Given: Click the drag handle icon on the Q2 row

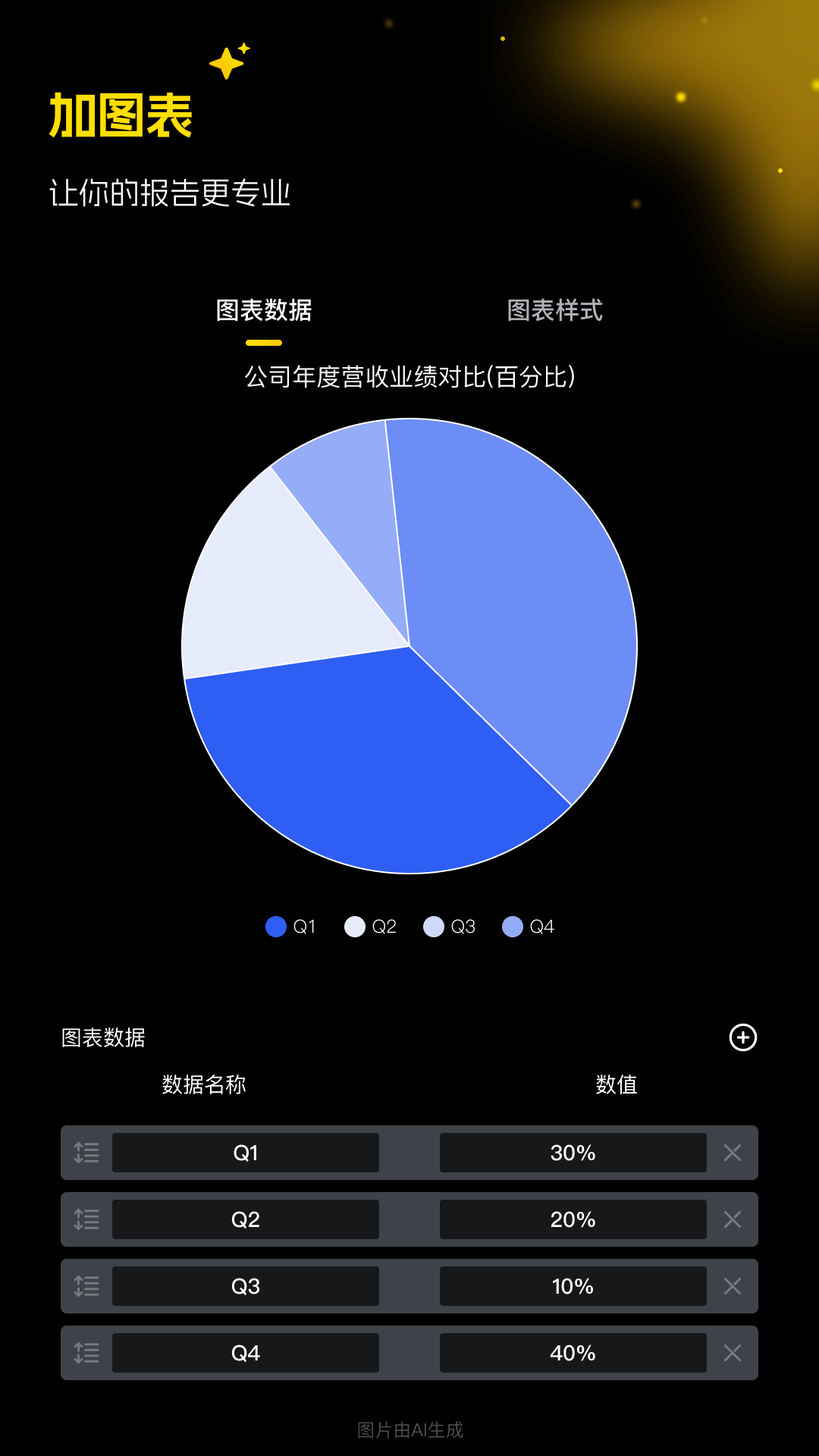Looking at the screenshot, I should pyautogui.click(x=86, y=1219).
